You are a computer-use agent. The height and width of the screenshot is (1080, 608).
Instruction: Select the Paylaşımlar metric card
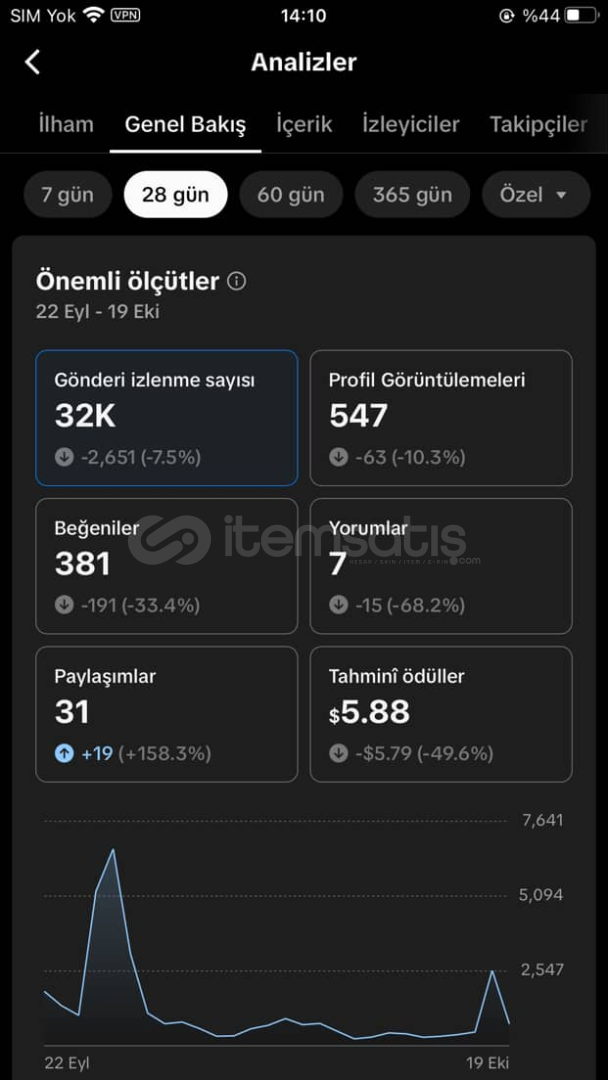(166, 714)
